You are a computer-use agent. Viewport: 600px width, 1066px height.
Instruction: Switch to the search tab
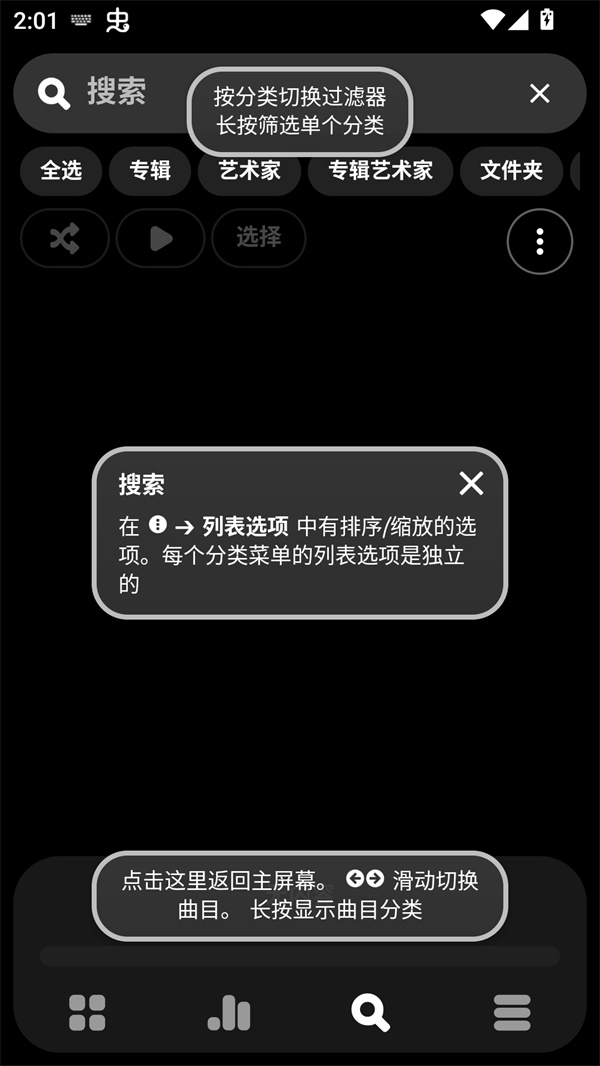click(x=370, y=1012)
